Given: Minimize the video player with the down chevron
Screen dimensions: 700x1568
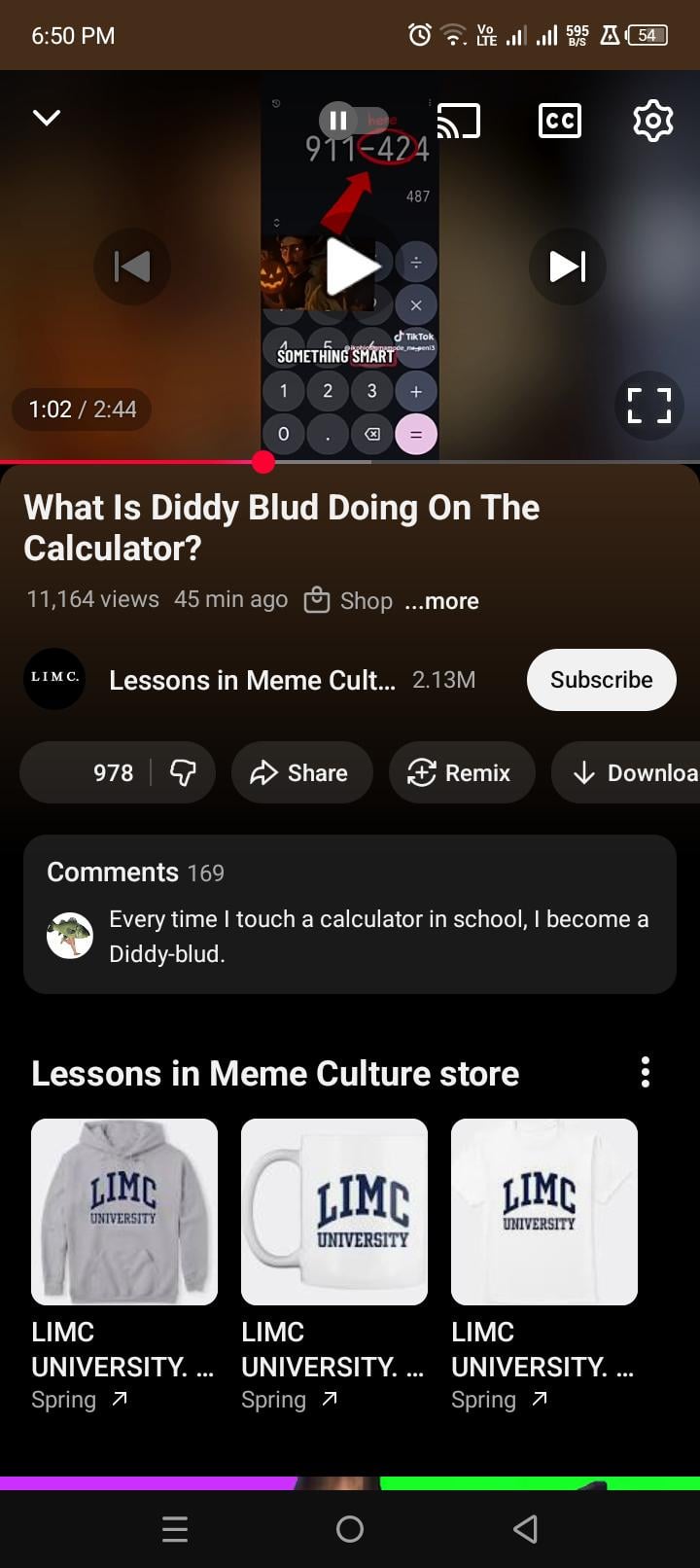Looking at the screenshot, I should pos(47,118).
